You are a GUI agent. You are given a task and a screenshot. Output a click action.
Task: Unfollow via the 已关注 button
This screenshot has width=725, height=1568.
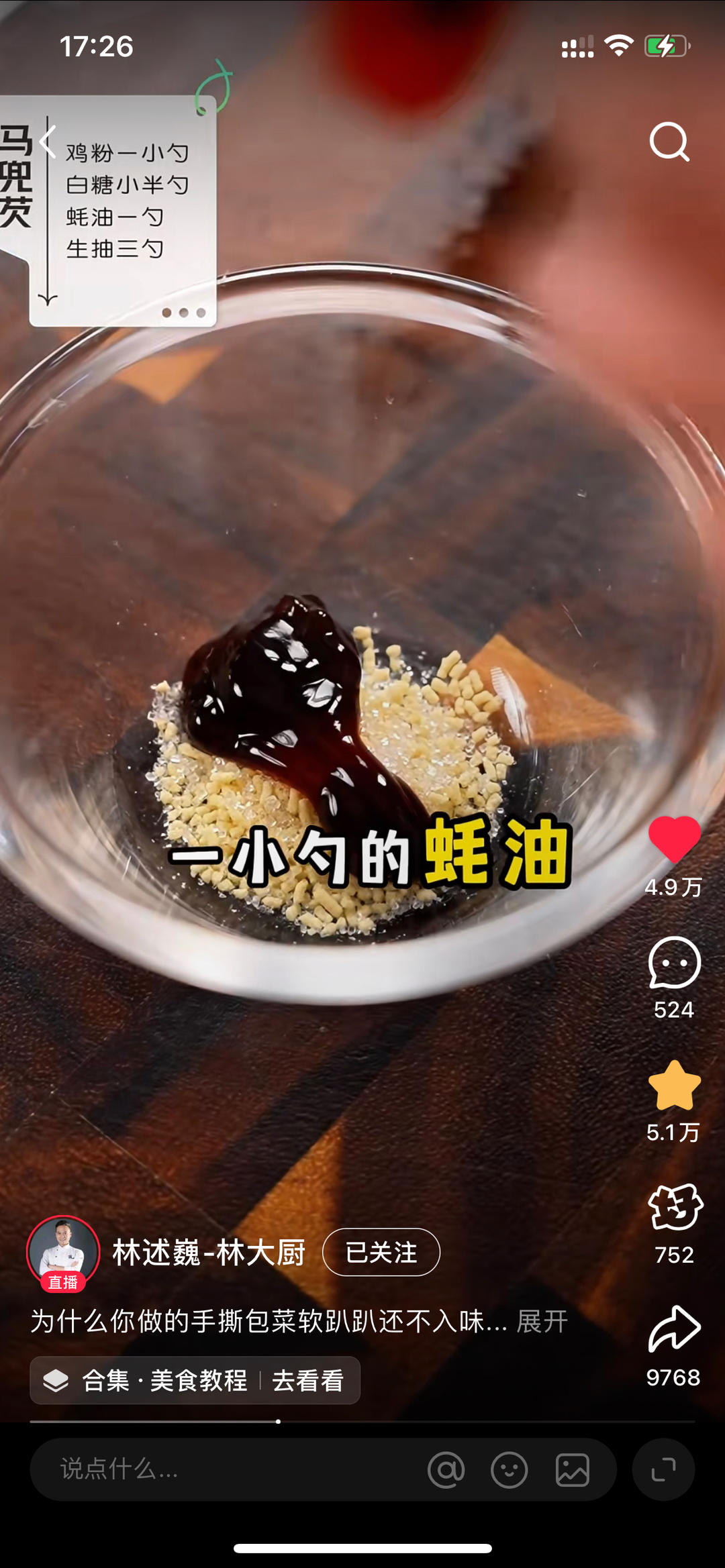pyautogui.click(x=380, y=1252)
